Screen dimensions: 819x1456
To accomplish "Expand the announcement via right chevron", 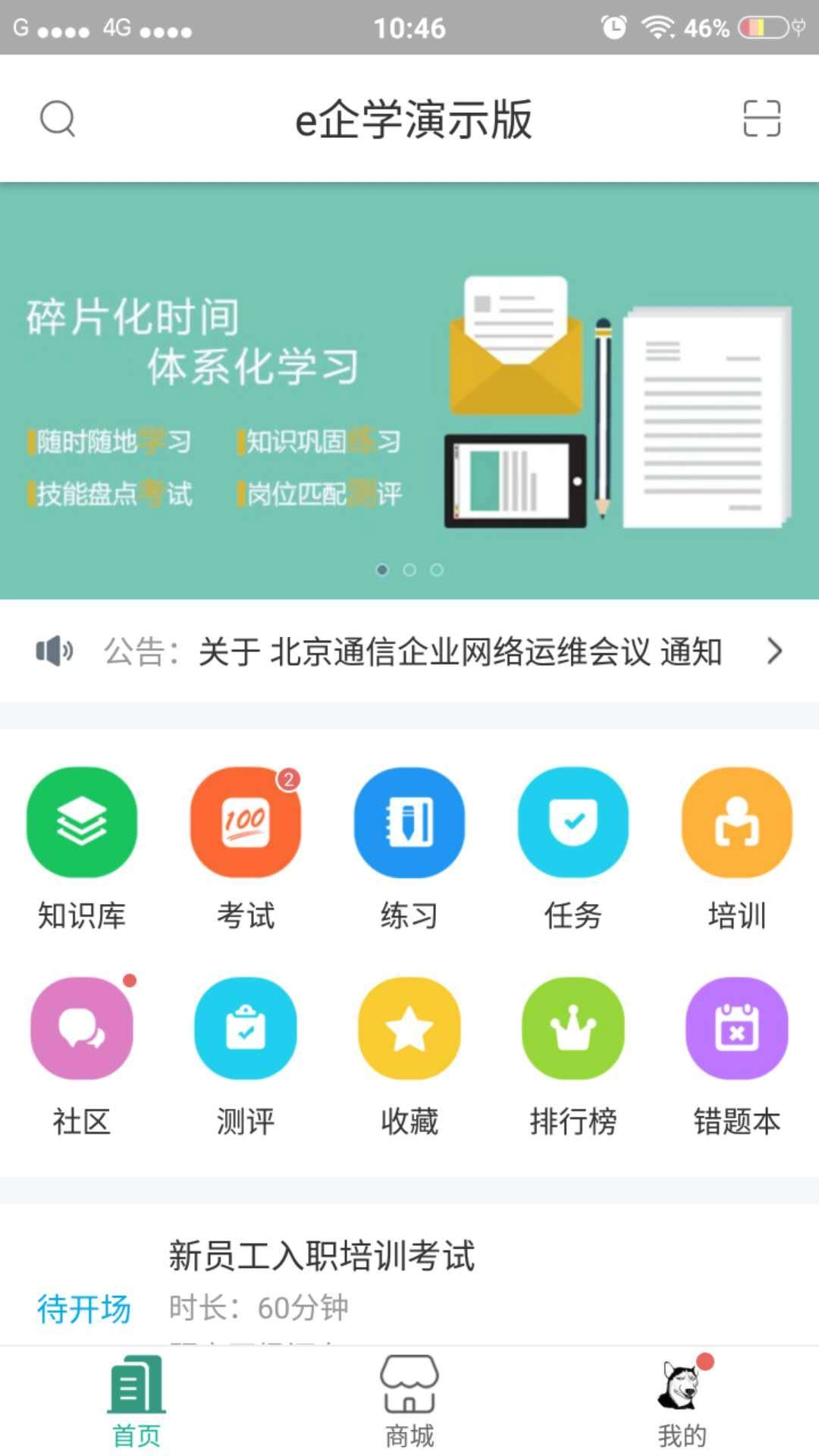I will [x=775, y=651].
